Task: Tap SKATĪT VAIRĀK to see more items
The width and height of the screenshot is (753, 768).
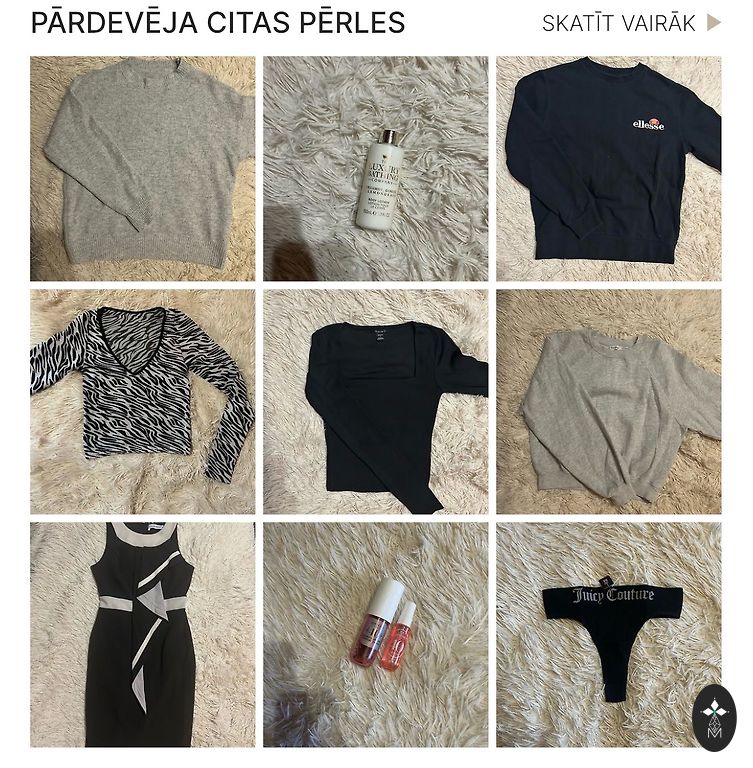Action: (x=630, y=23)
